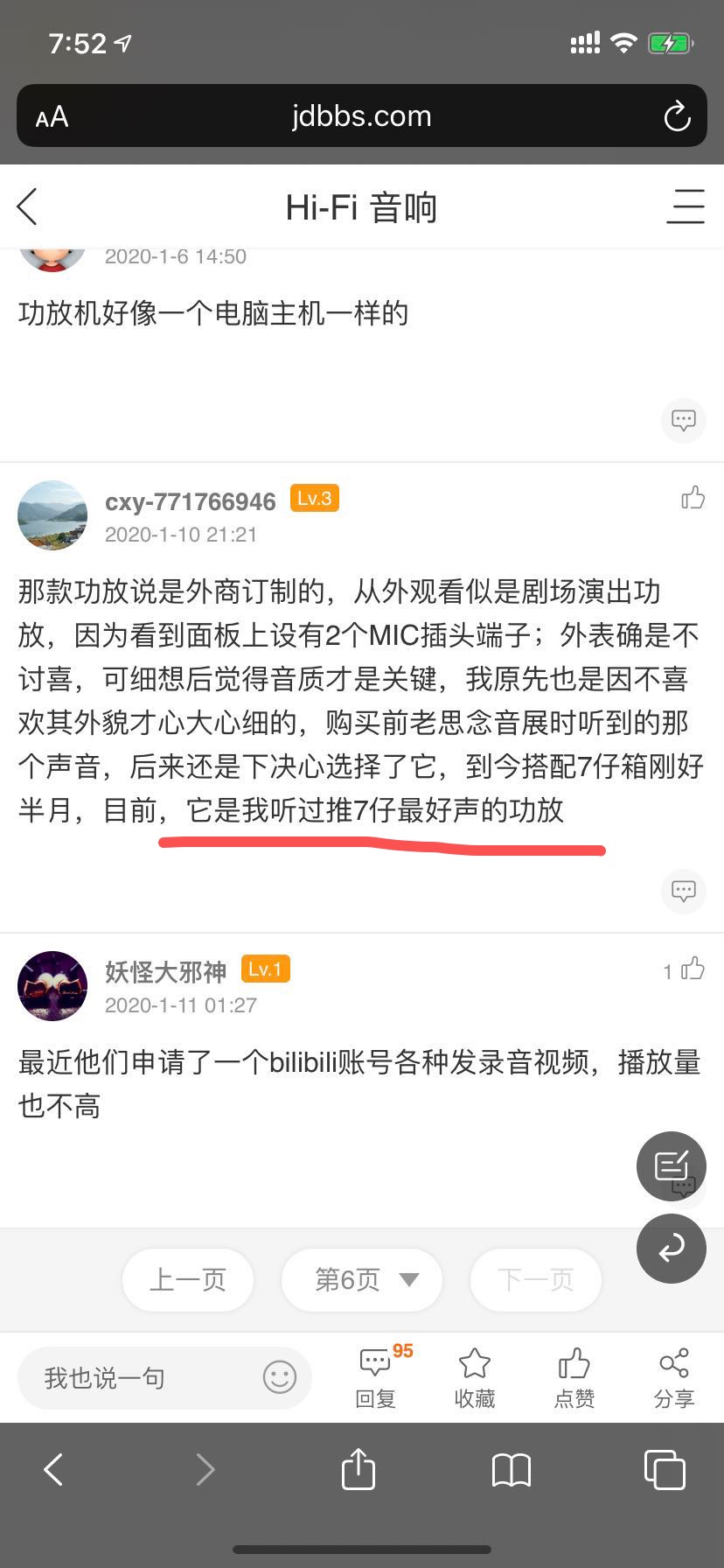
Task: Share the thread via 分享
Action: (x=673, y=1376)
